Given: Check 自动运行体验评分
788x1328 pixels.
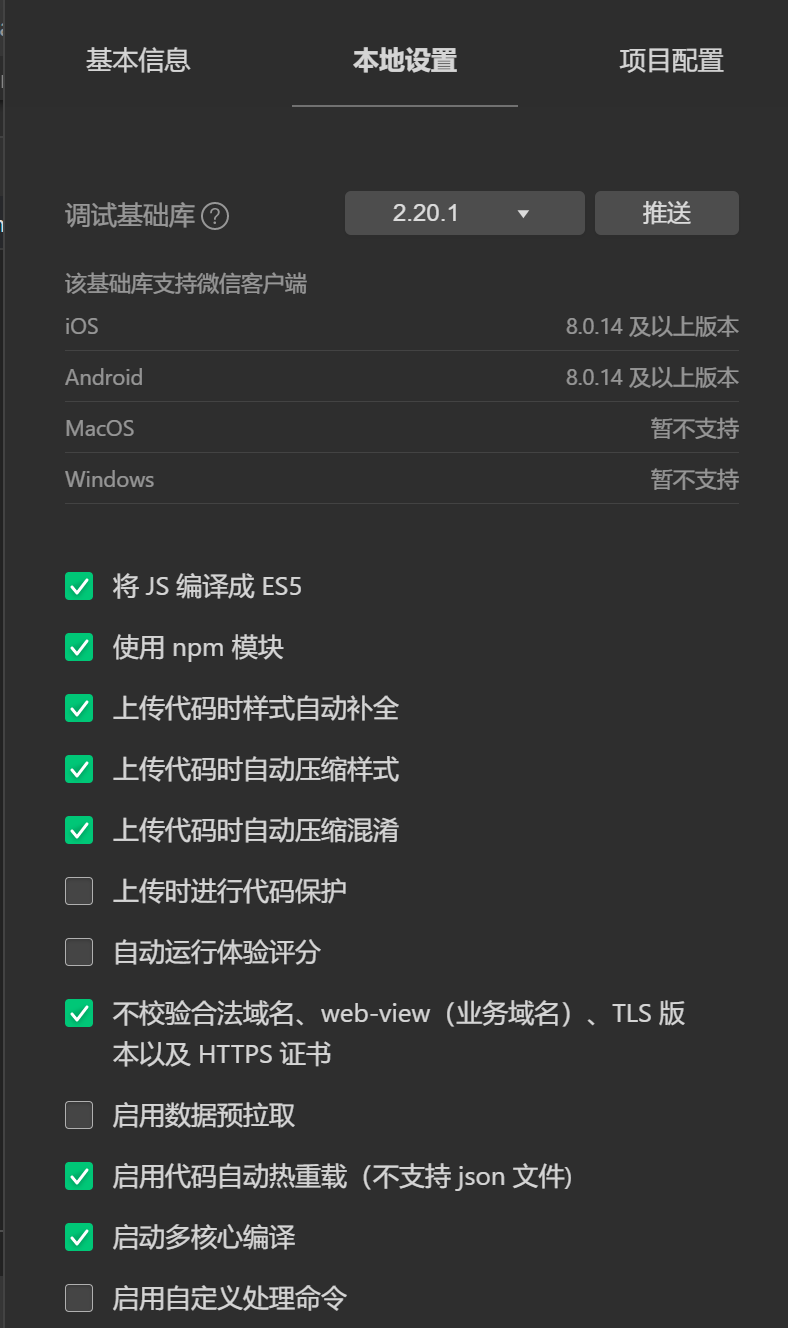Looking at the screenshot, I should point(79,952).
